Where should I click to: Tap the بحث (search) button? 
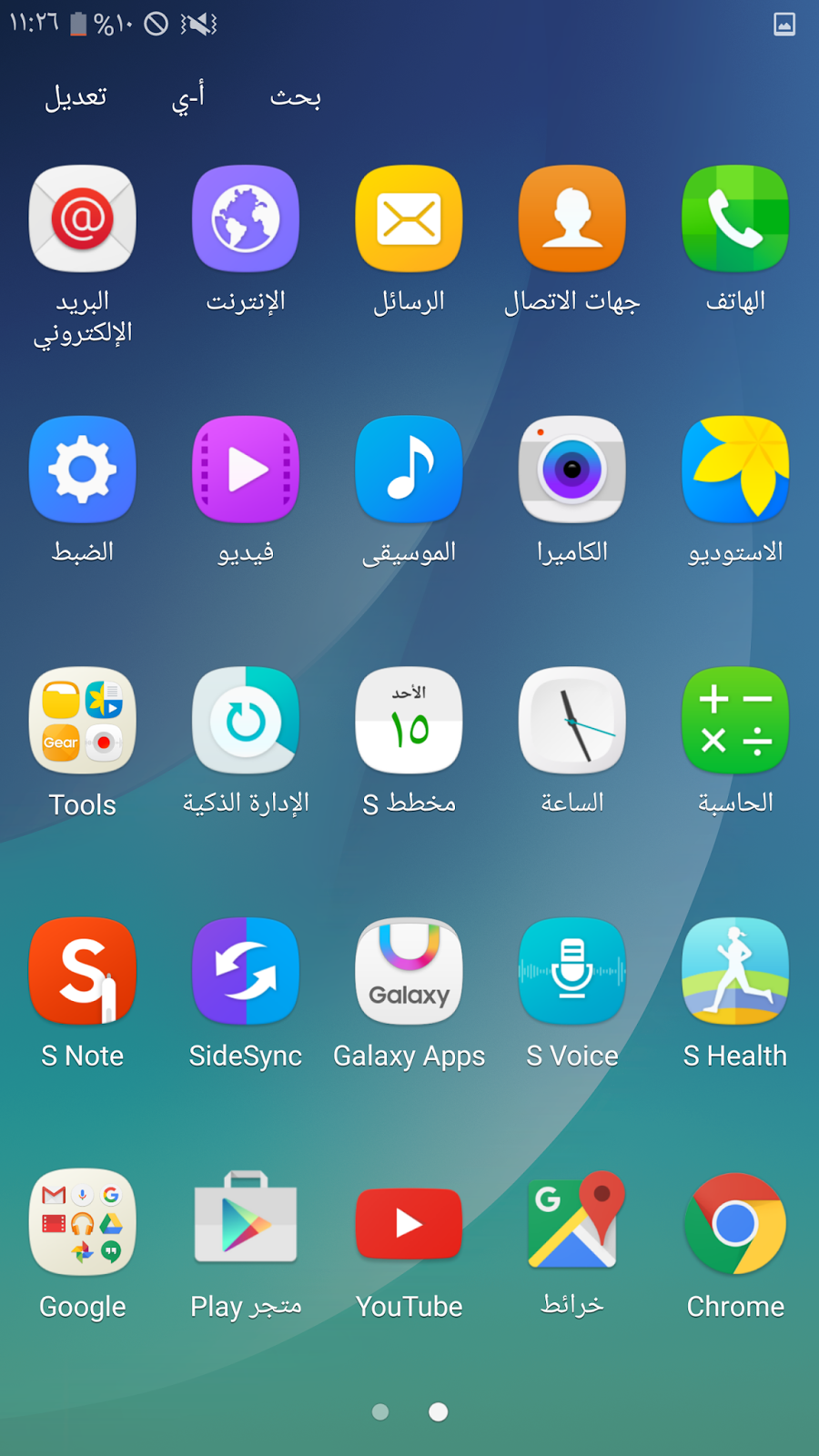[x=296, y=96]
